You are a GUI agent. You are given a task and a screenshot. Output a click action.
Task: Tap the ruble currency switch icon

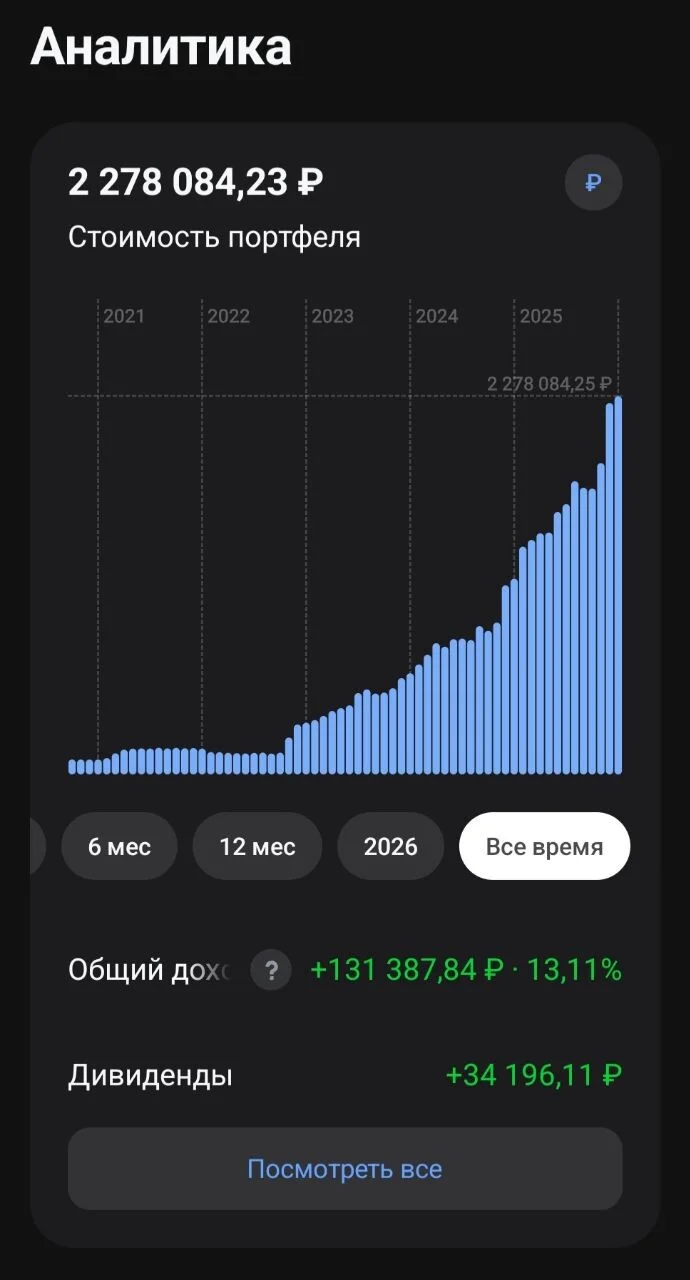coord(593,183)
